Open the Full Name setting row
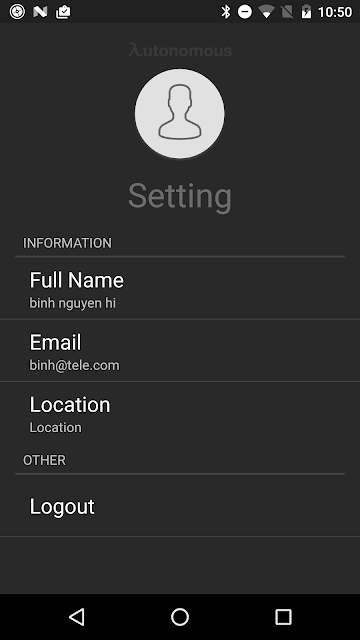The image size is (360, 640). 180,289
